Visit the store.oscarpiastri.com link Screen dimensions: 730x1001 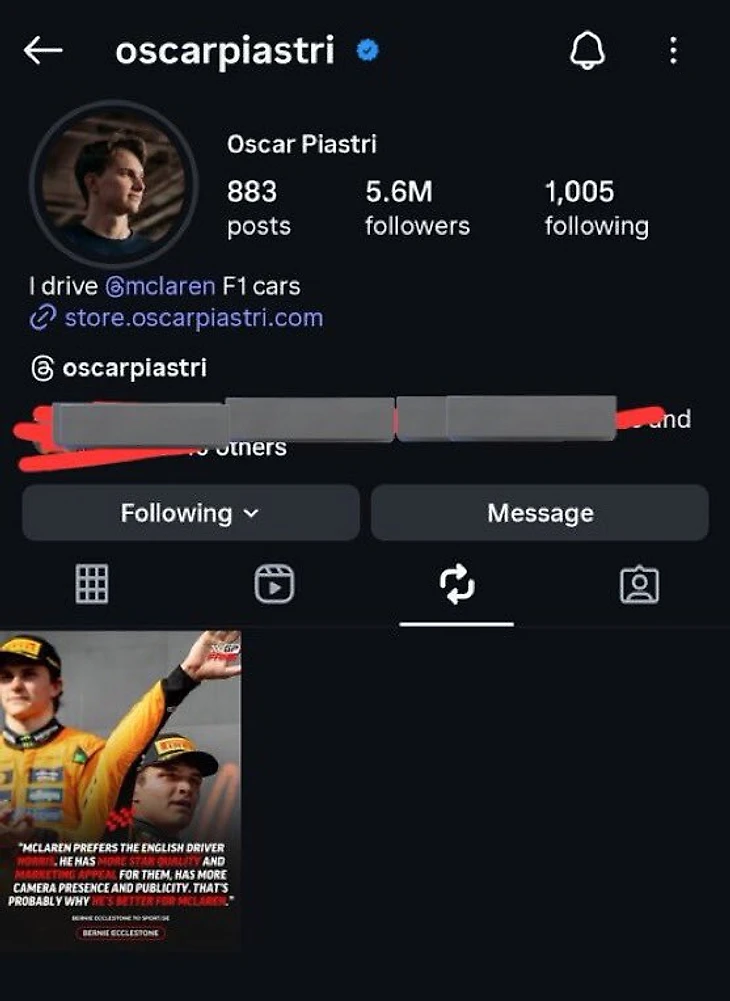[193, 319]
